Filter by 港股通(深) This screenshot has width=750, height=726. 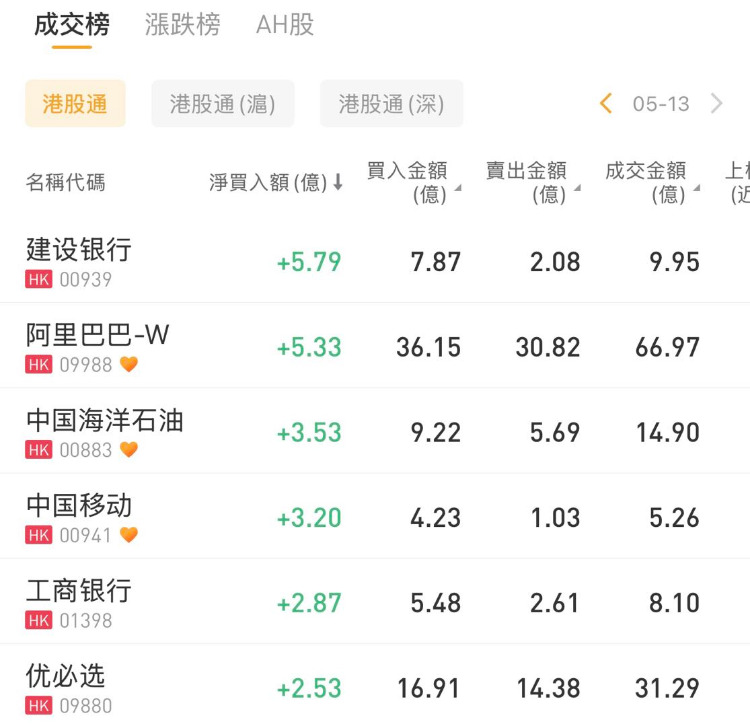tap(391, 104)
